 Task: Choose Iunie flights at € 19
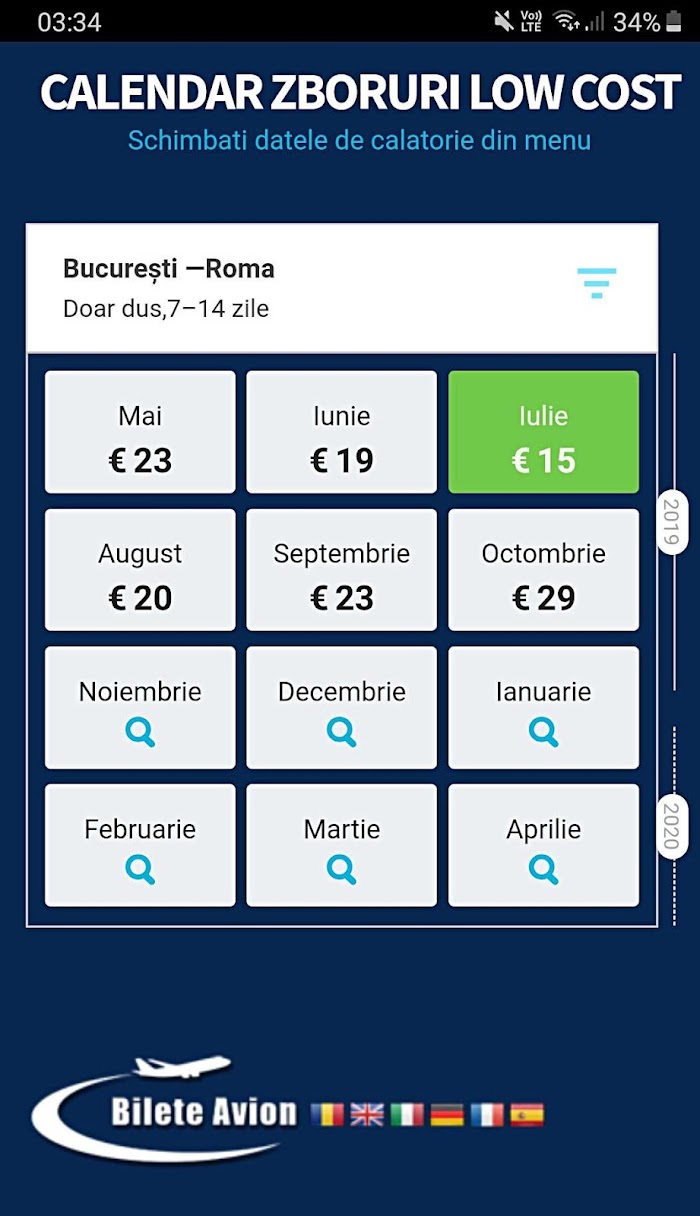(342, 432)
